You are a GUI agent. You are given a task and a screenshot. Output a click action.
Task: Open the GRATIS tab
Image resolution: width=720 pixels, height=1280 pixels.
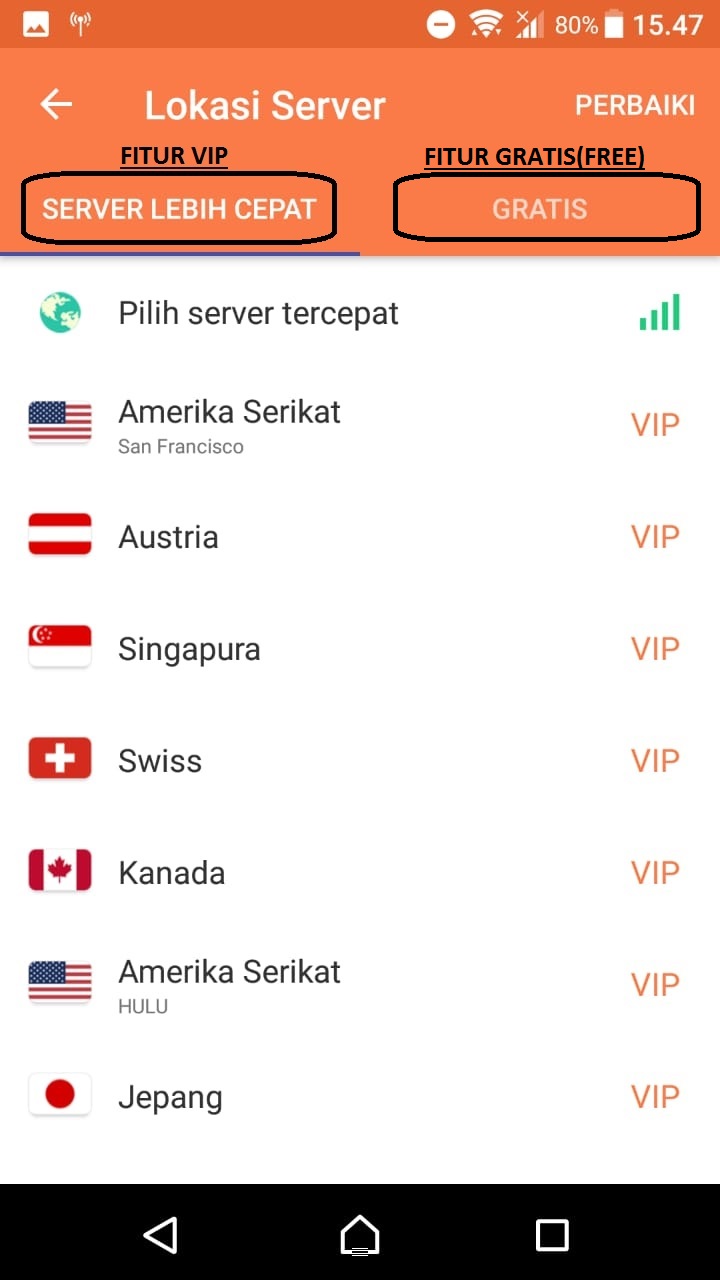pos(540,209)
